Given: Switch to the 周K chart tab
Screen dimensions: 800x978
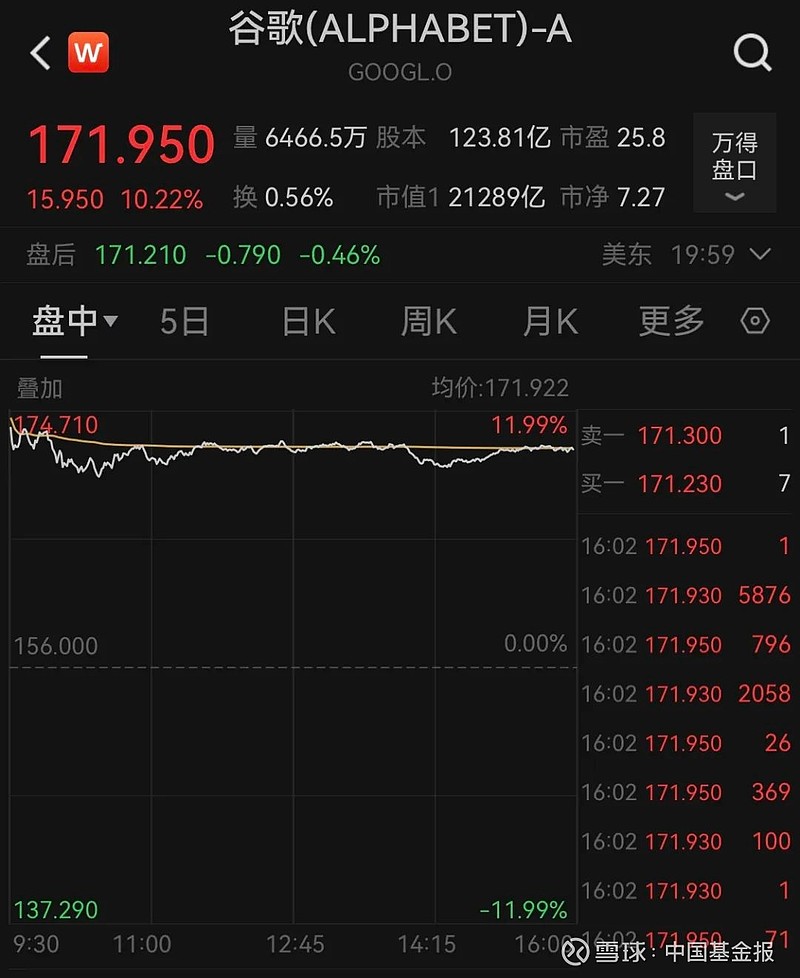Looking at the screenshot, I should pyautogui.click(x=428, y=322).
